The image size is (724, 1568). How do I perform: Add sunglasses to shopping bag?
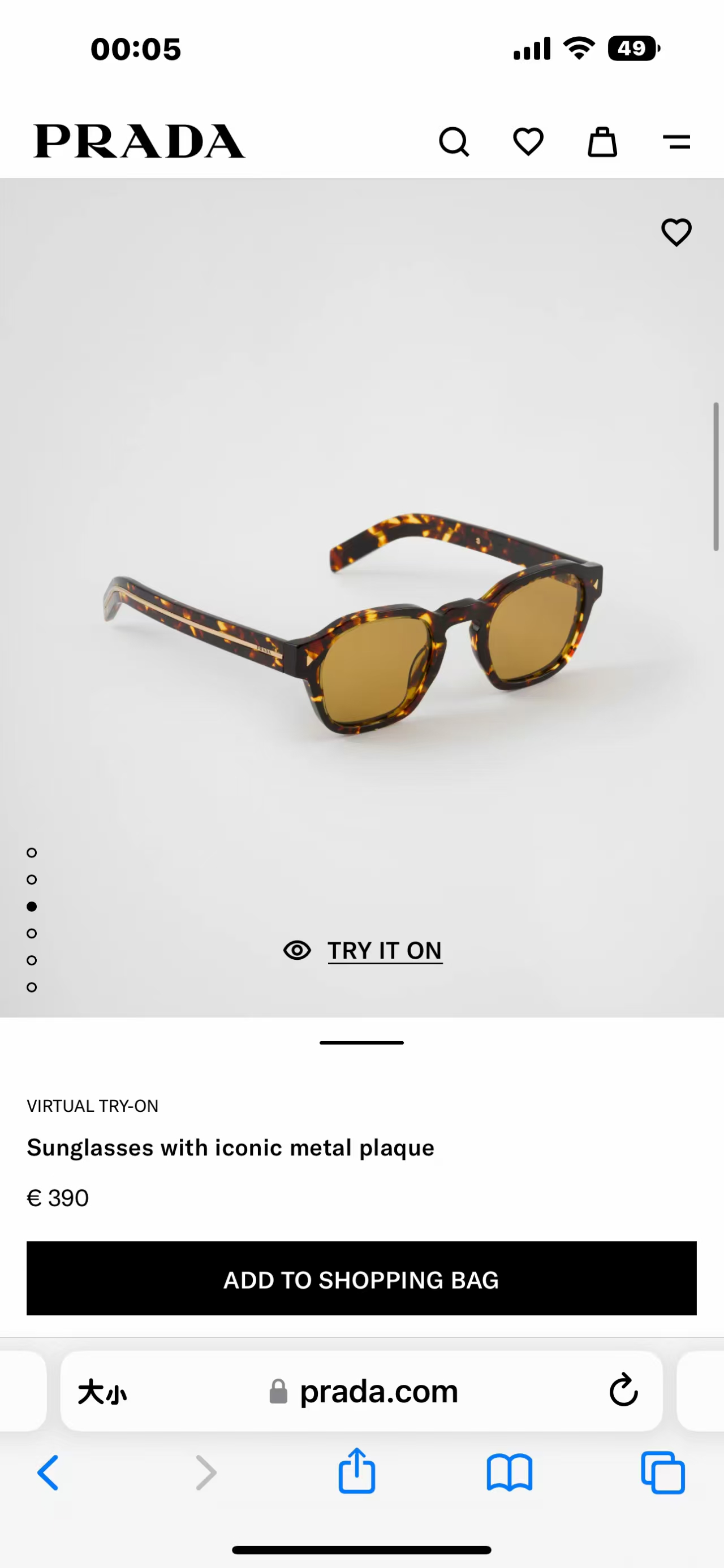[x=361, y=1280]
